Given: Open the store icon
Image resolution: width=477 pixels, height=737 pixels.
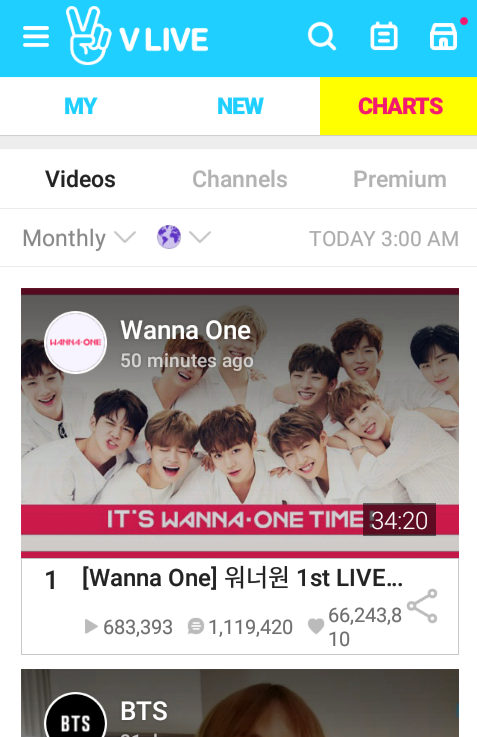Looking at the screenshot, I should pyautogui.click(x=443, y=36).
